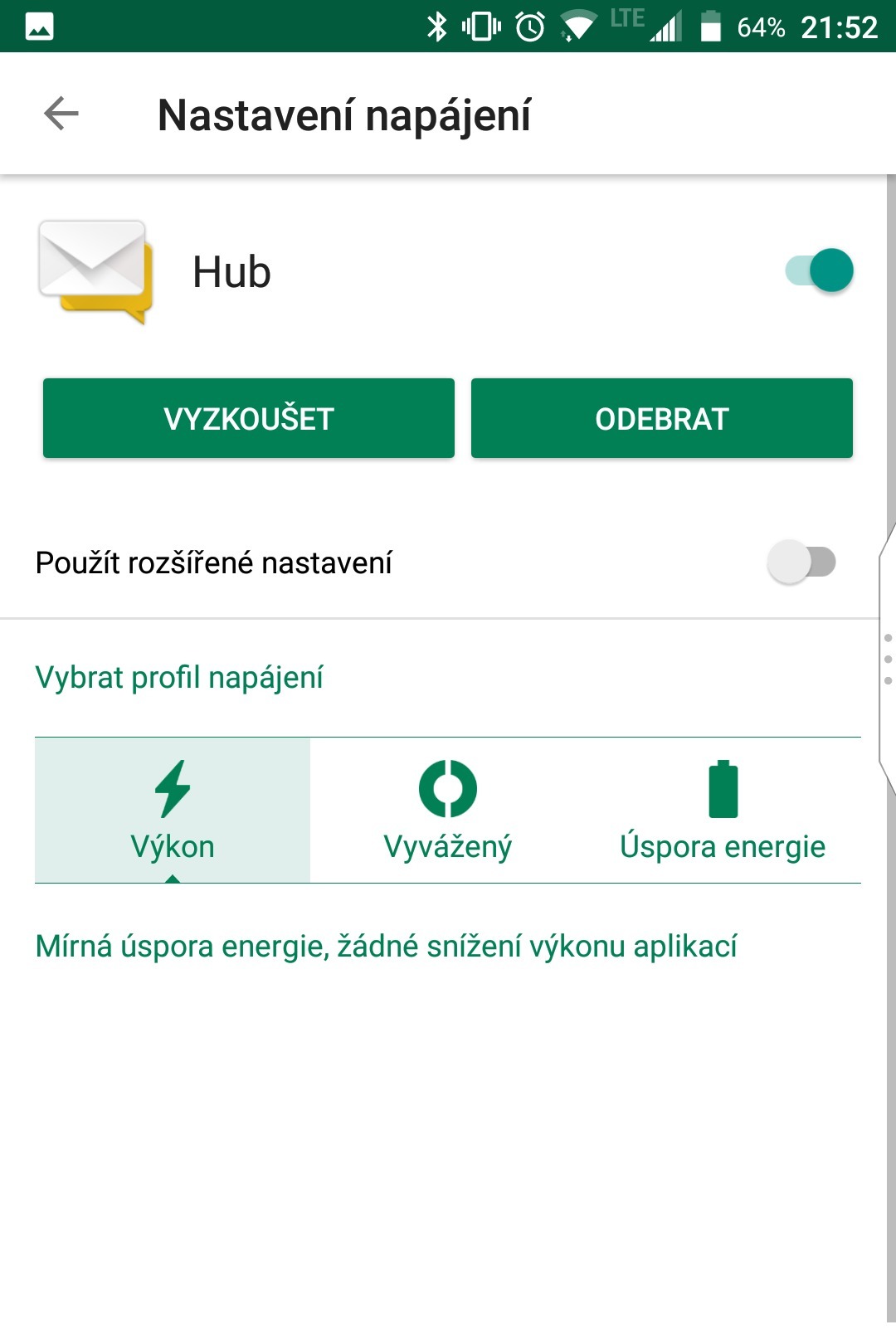
Task: Go back from Nastavení napájení
Action: pyautogui.click(x=61, y=114)
